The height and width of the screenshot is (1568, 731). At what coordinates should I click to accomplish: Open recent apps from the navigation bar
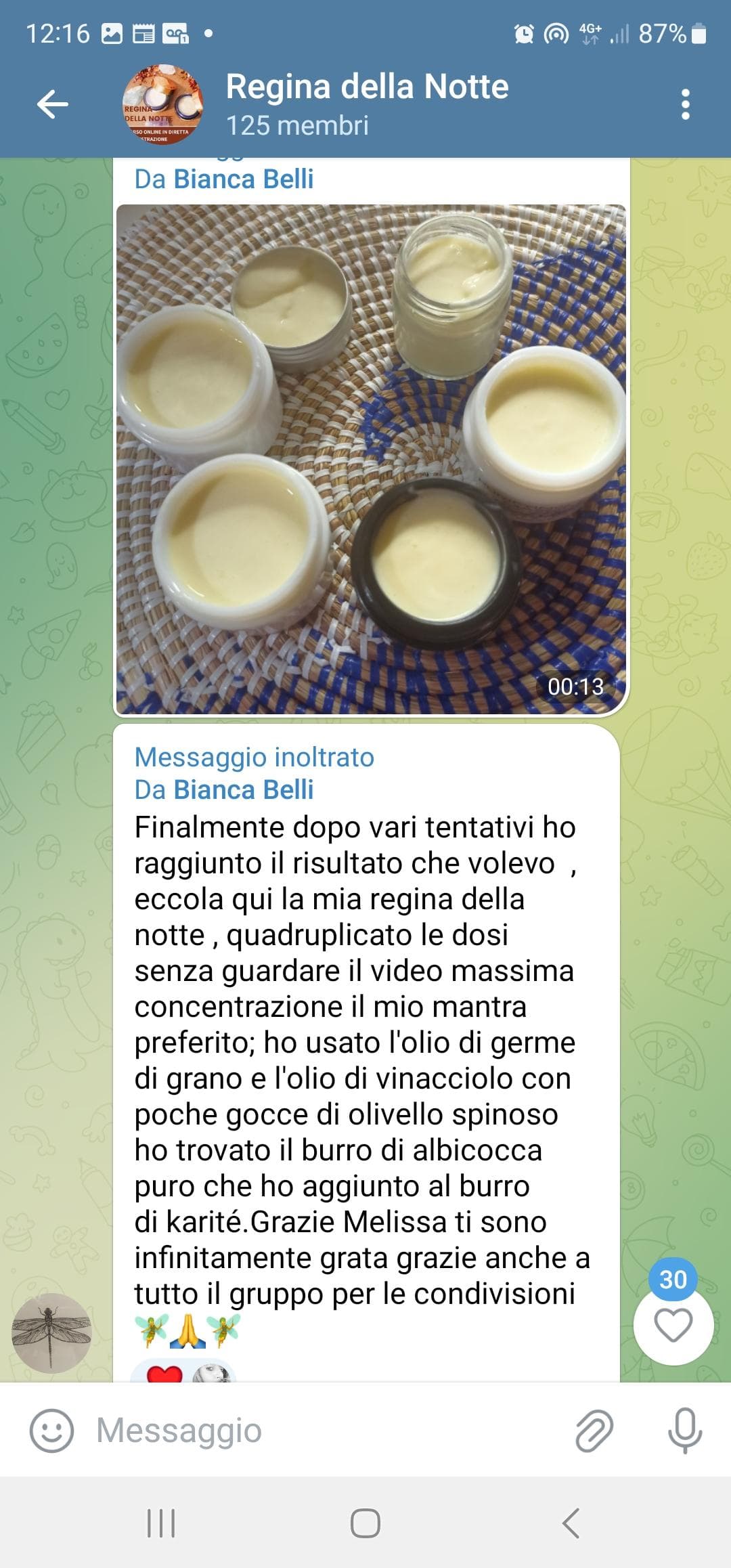click(161, 1524)
